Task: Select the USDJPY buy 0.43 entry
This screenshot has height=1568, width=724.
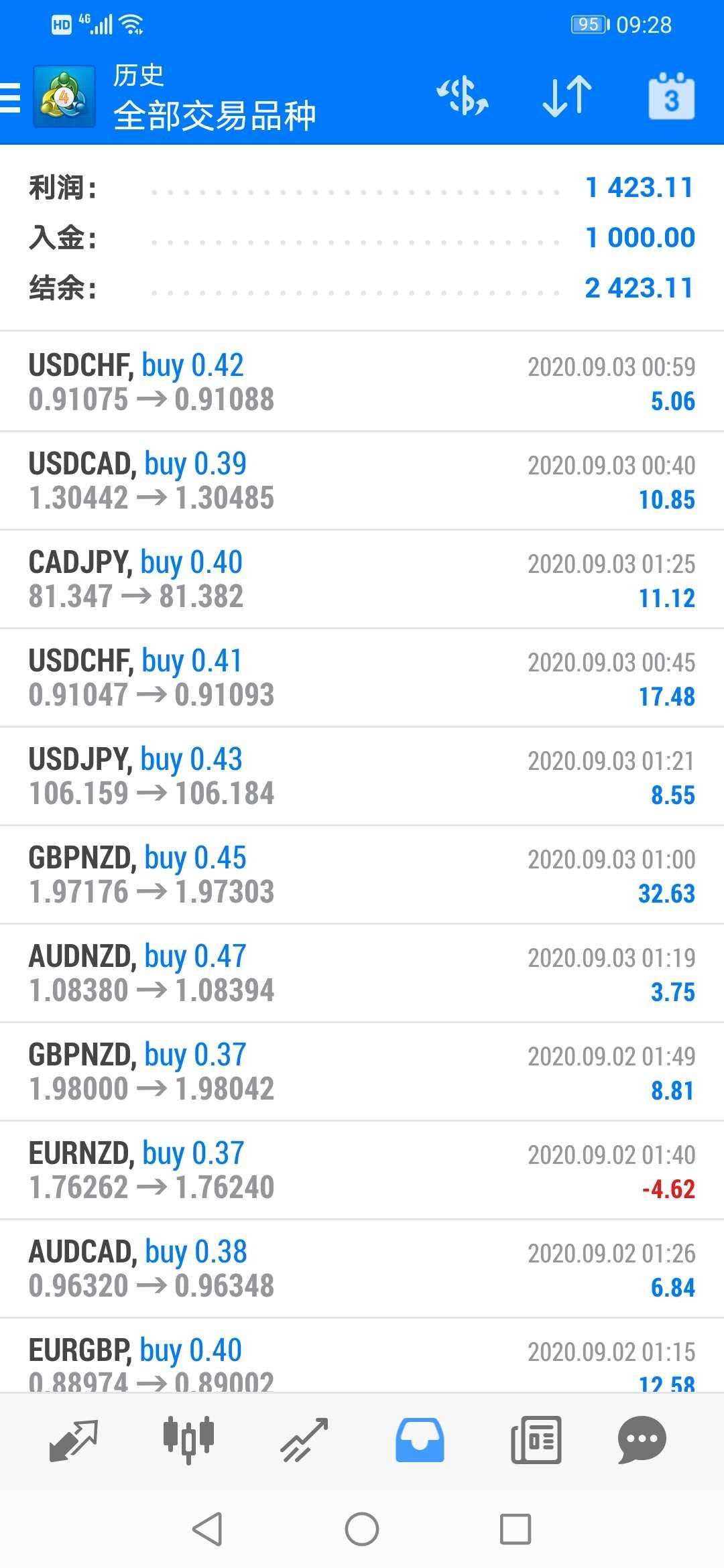Action: [x=362, y=776]
